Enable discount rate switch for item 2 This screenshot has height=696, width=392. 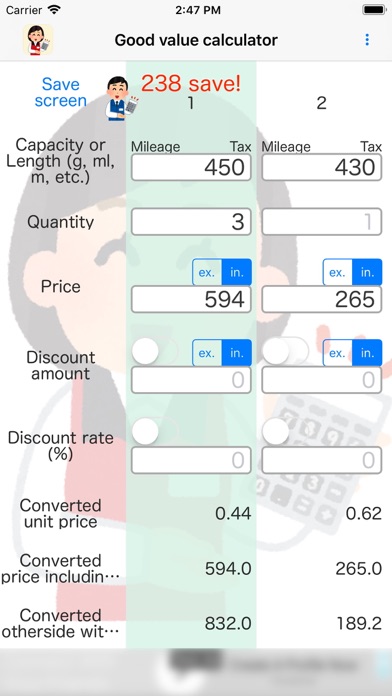point(285,431)
